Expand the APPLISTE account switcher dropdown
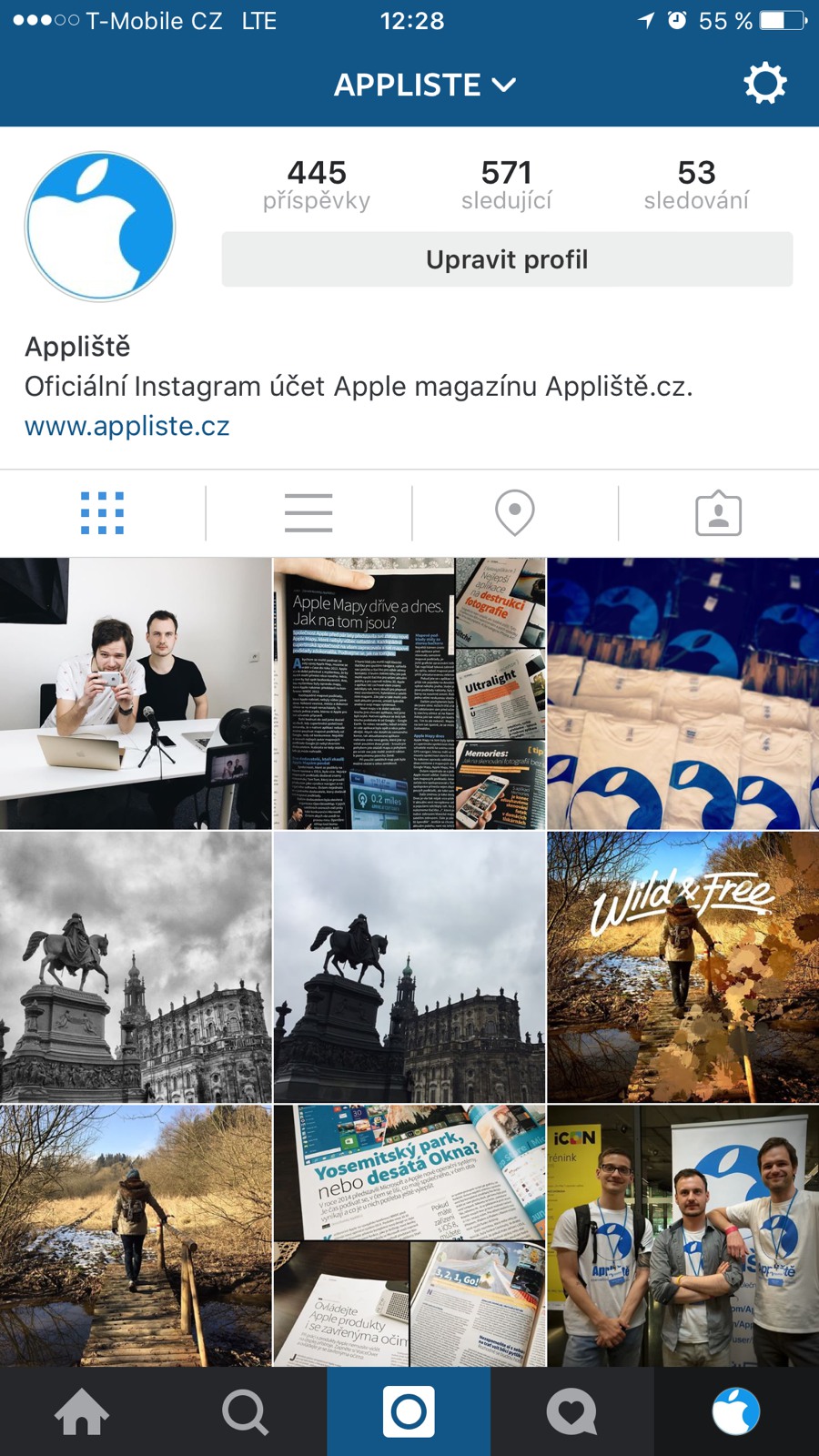This screenshot has height=1456, width=819. click(x=424, y=85)
